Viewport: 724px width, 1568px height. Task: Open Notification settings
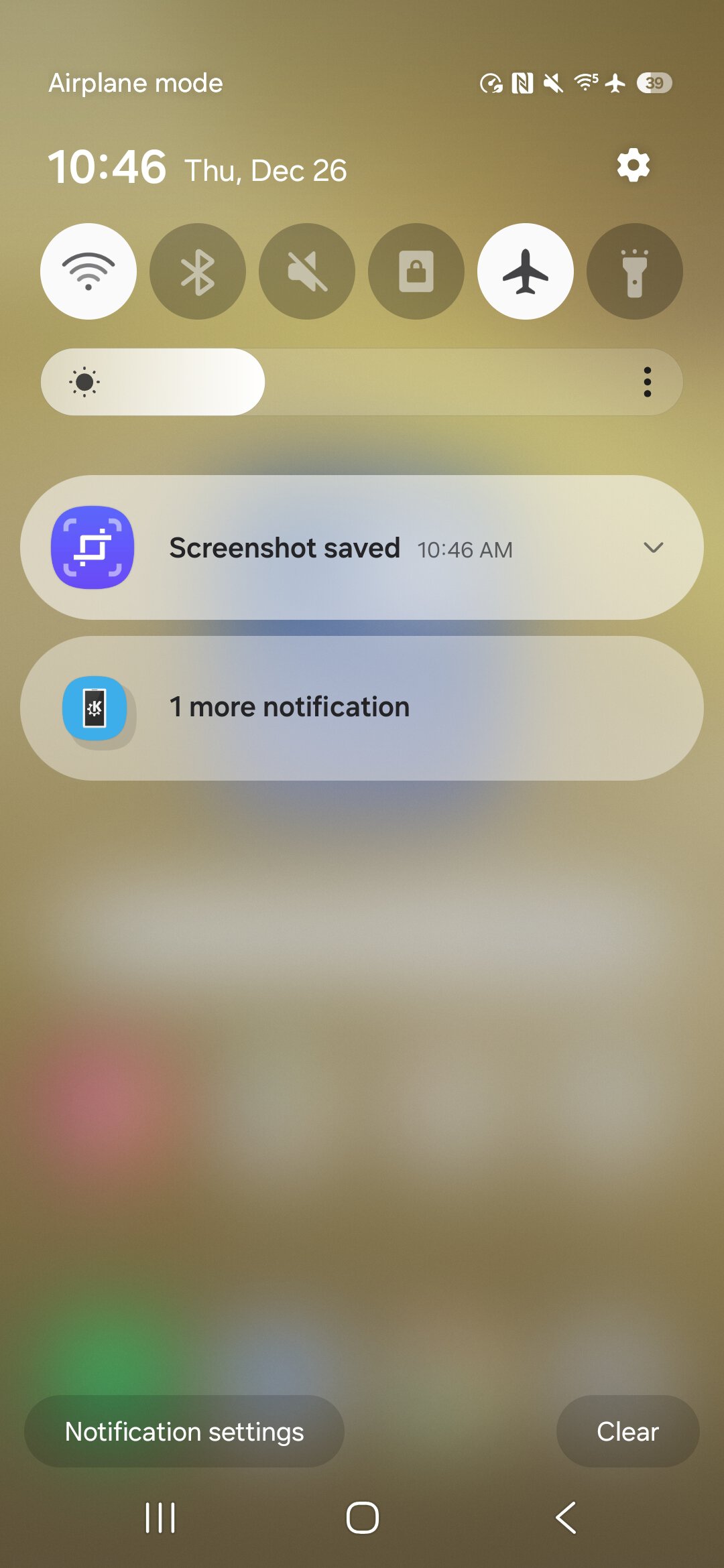click(184, 1431)
